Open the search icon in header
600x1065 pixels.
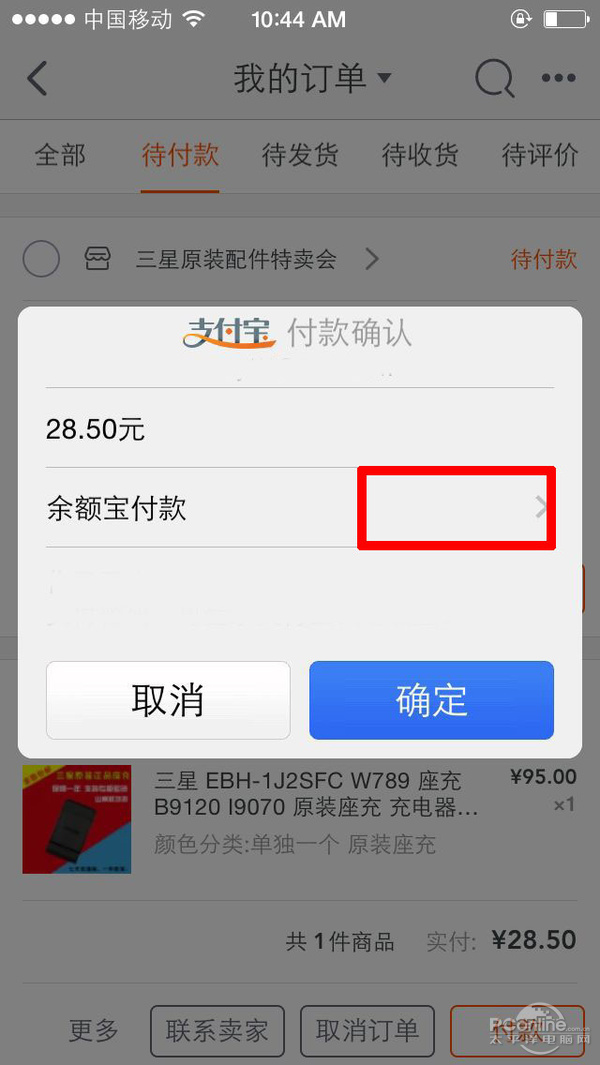point(494,78)
